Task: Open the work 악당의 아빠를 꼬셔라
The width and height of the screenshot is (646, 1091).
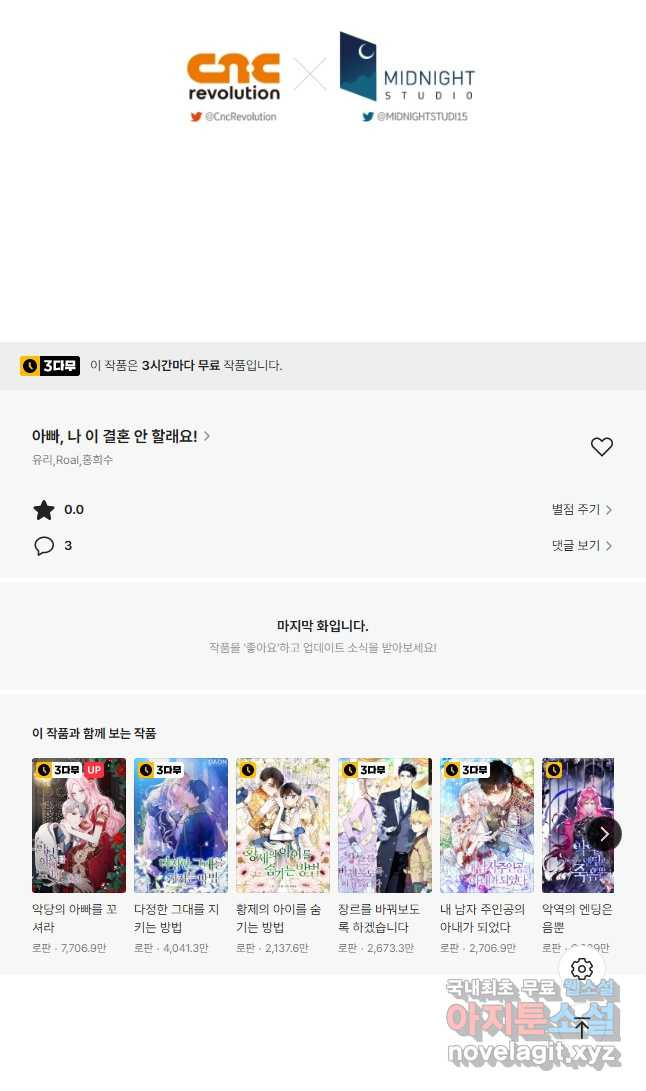Action: [79, 825]
